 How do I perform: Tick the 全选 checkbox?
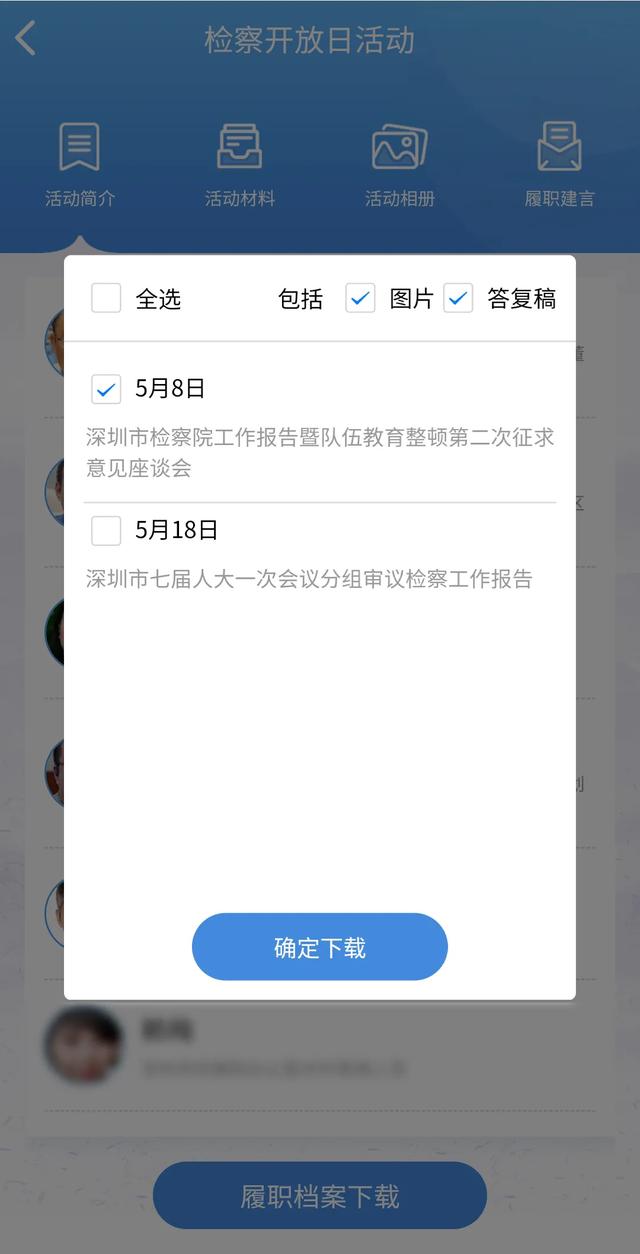click(106, 298)
